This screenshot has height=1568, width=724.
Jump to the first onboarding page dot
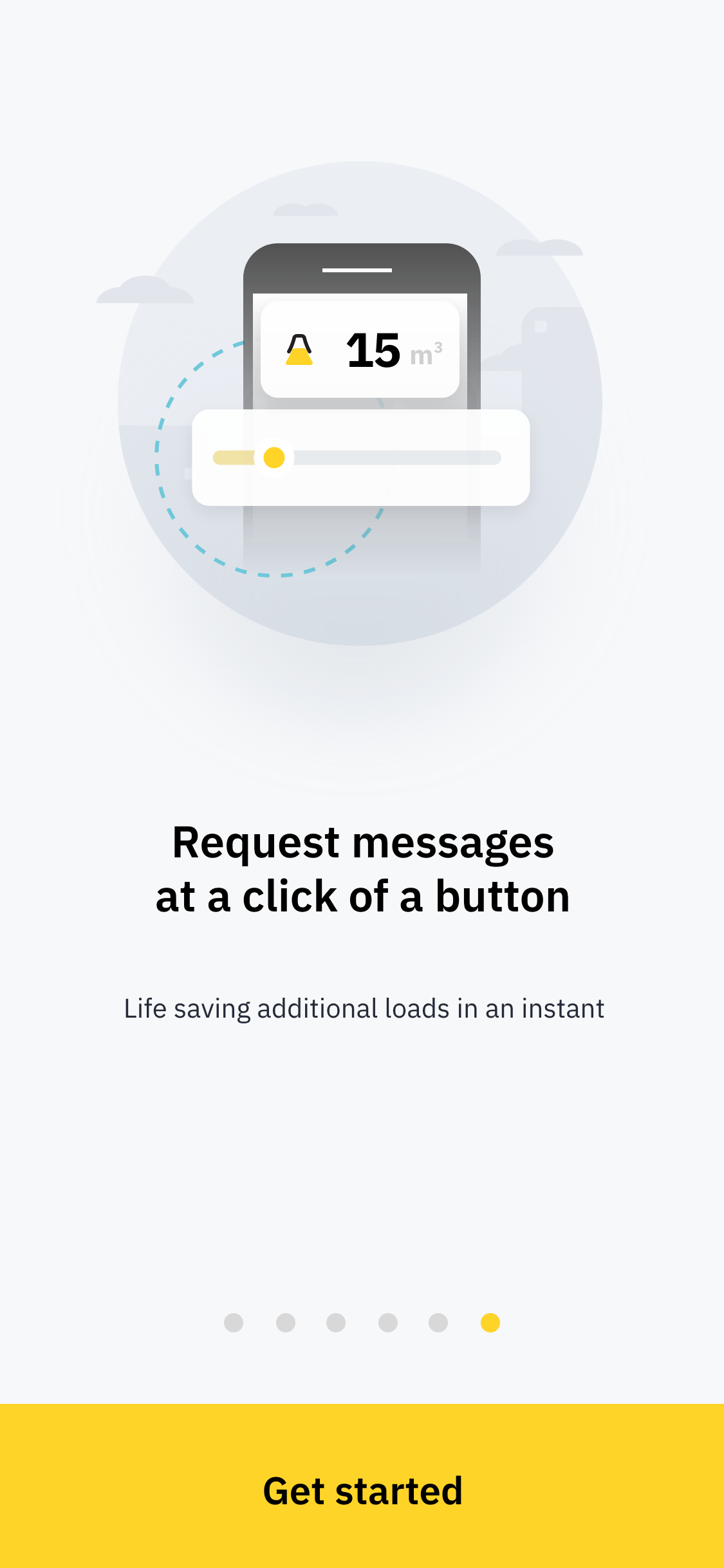pyautogui.click(x=234, y=1323)
